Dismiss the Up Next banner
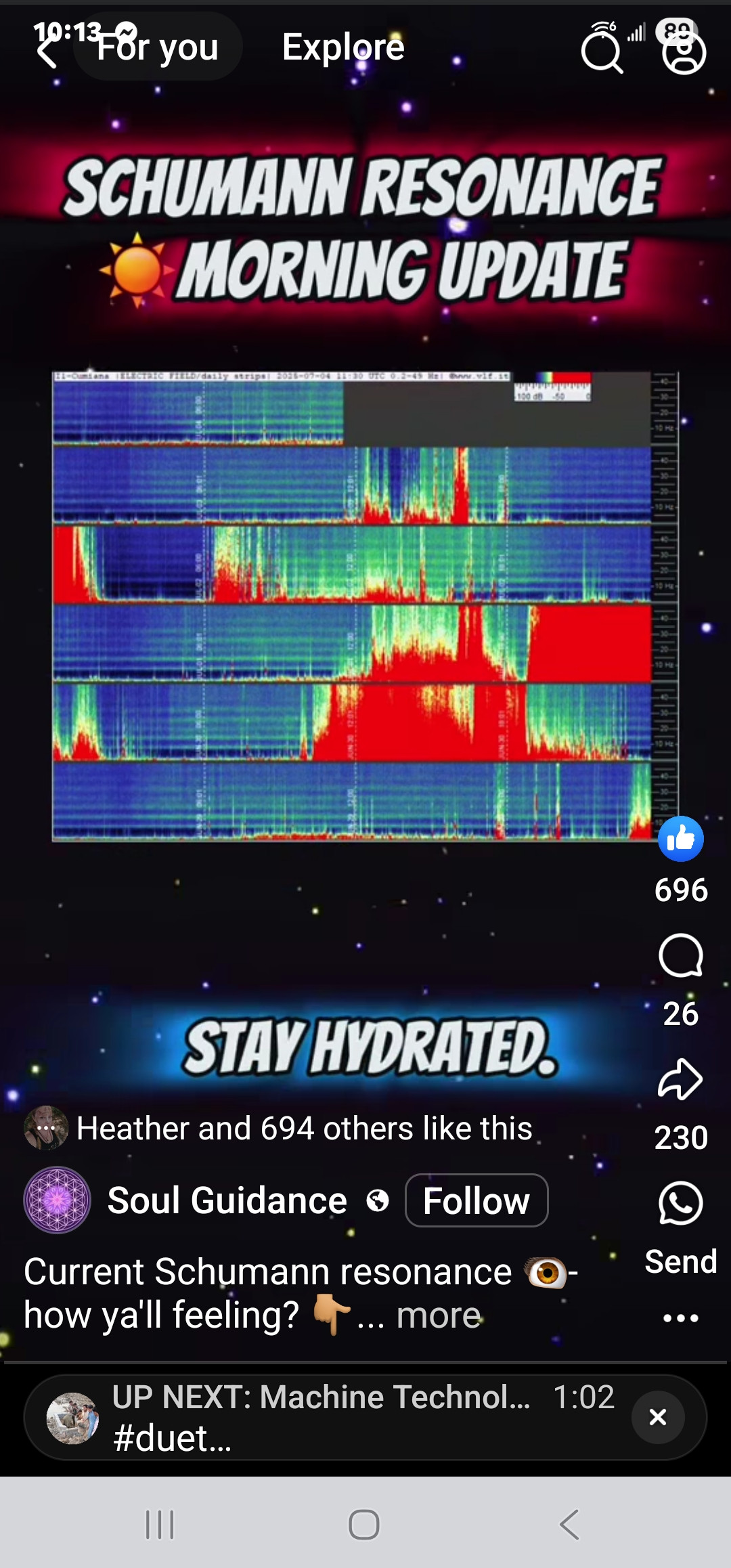 tap(658, 1417)
